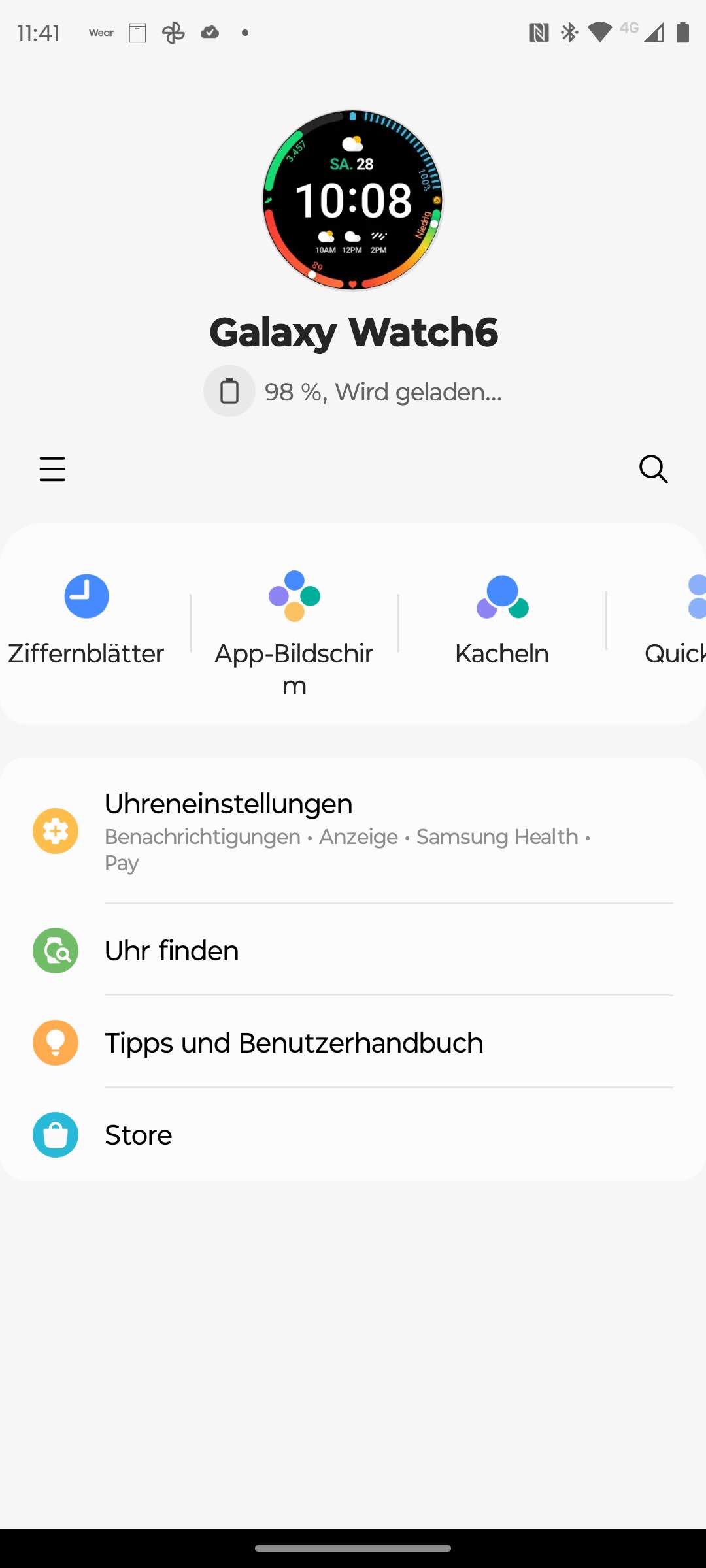
Task: Open Tipps und Benutzerhandbuch
Action: tap(353, 1043)
